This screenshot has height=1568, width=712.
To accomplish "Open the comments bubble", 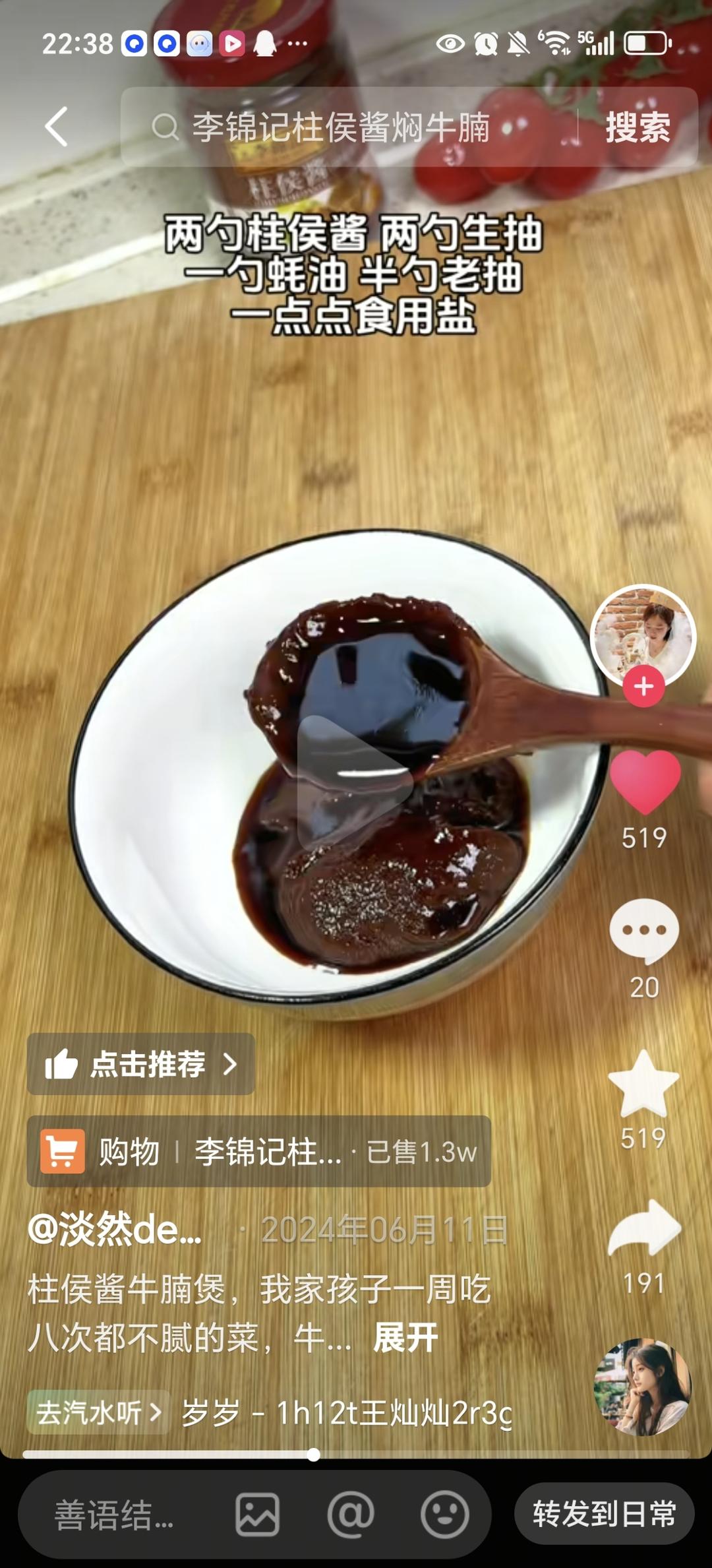I will (x=644, y=930).
